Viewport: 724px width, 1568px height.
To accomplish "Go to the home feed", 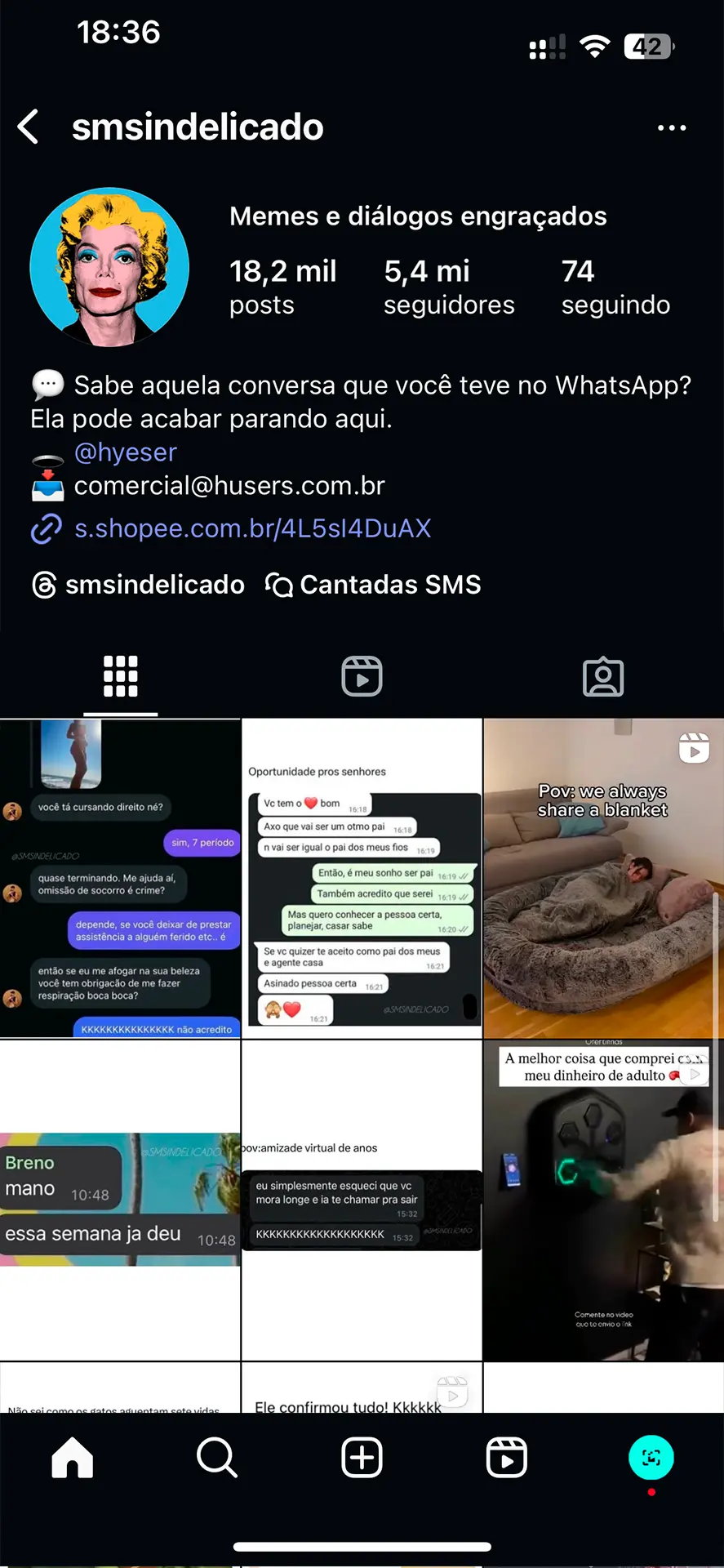I will pyautogui.click(x=73, y=1457).
